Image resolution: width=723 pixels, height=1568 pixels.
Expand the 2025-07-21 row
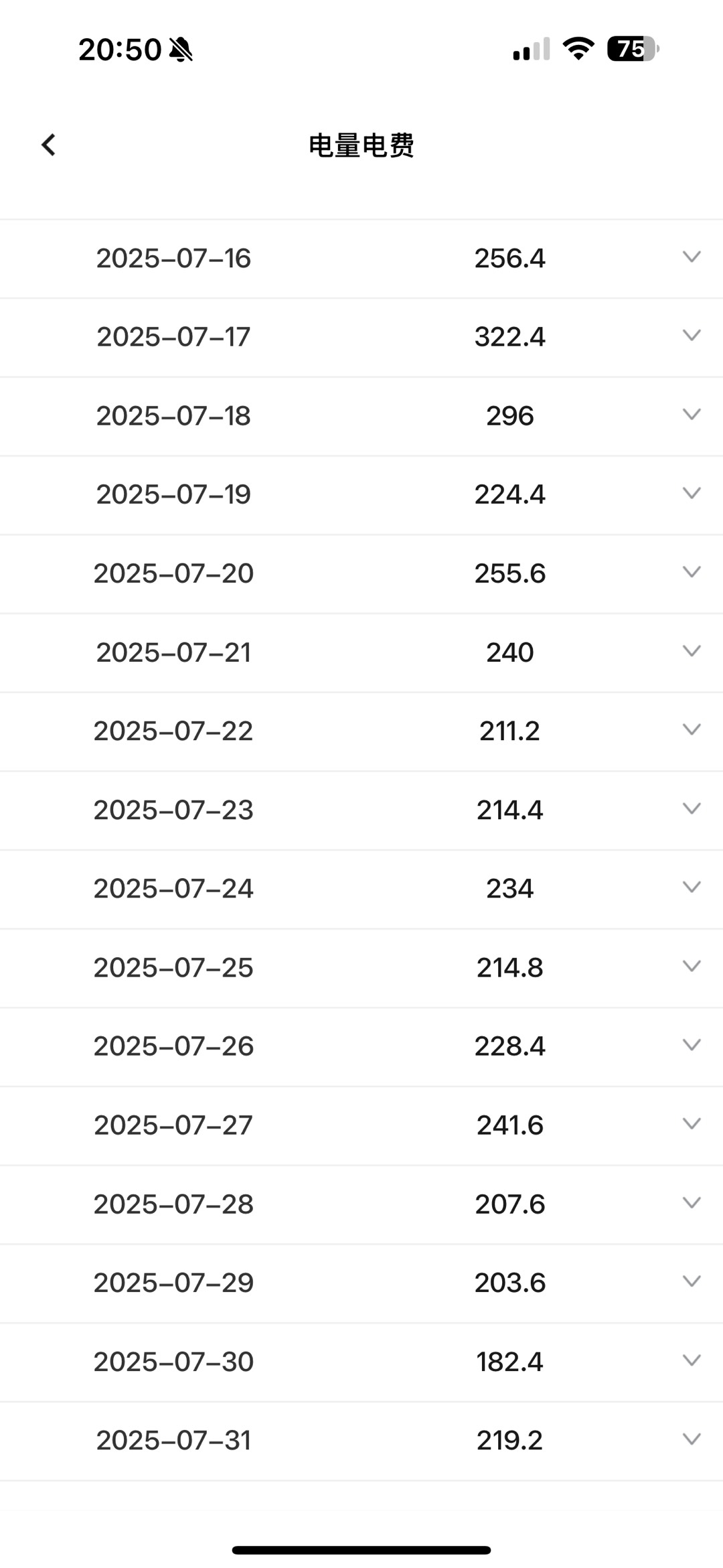click(x=691, y=651)
